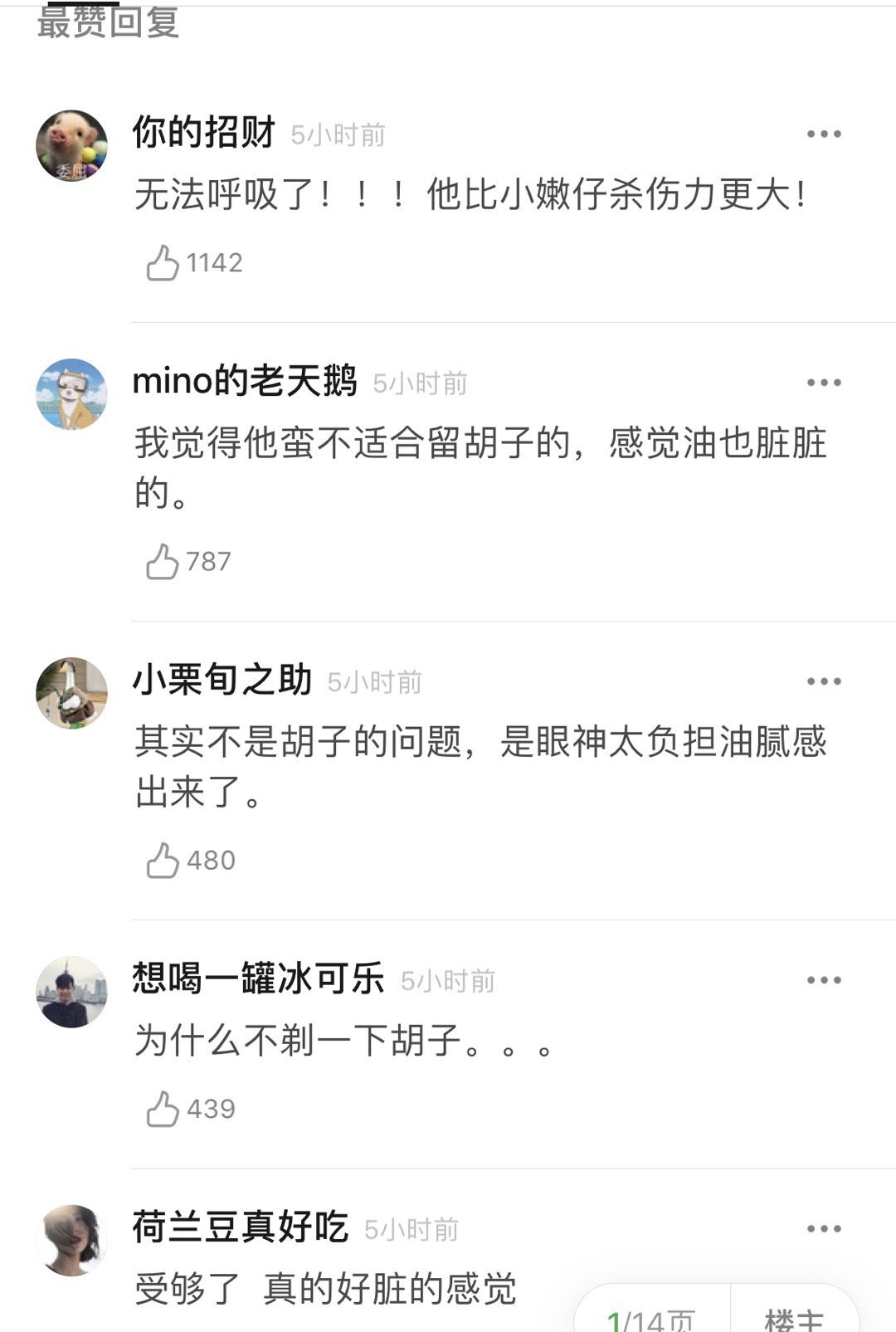Viewport: 896px width, 1332px height.
Task: Like the comment by 小栗旬之助
Action: (163, 861)
